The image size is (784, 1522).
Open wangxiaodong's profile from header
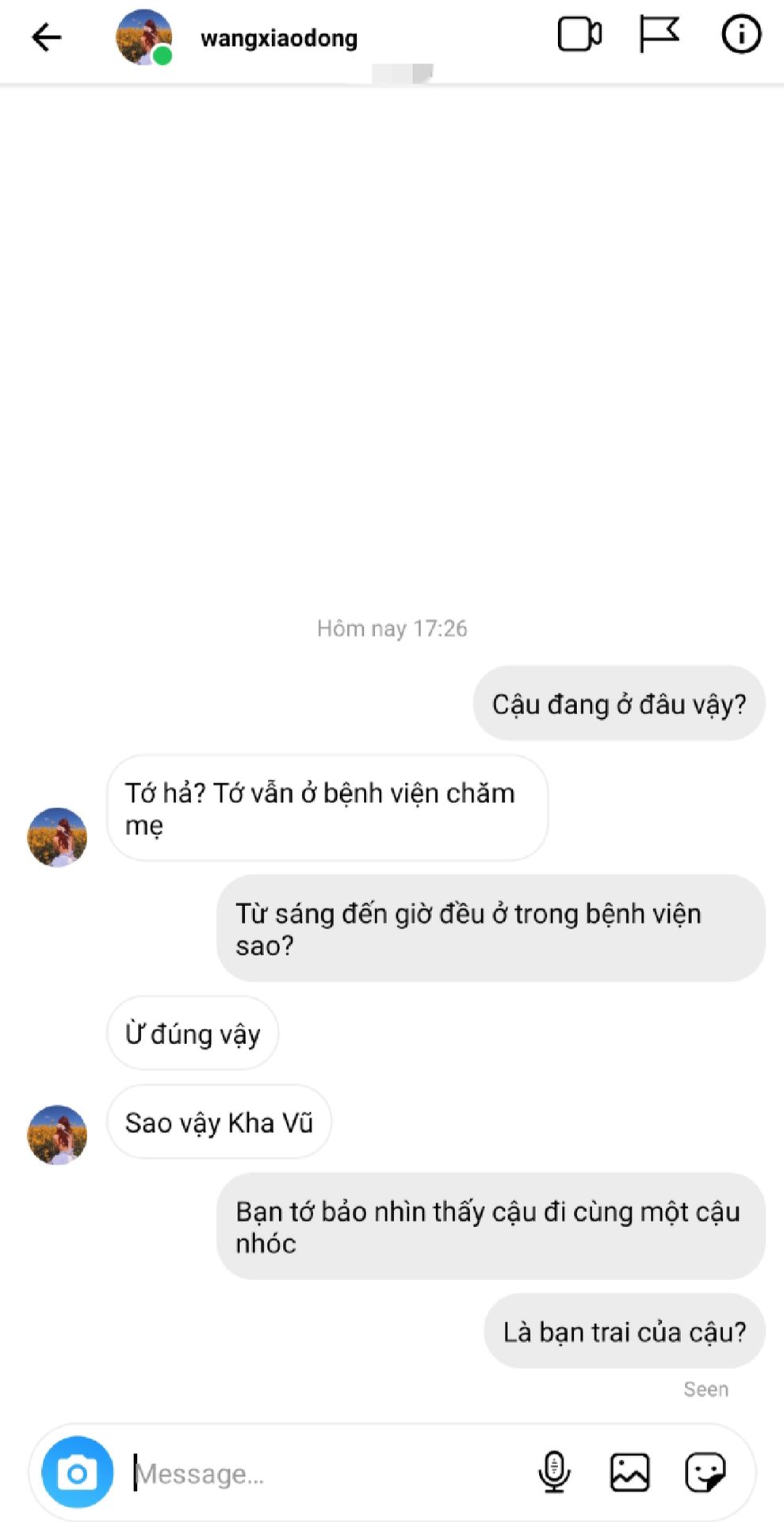pos(278,38)
